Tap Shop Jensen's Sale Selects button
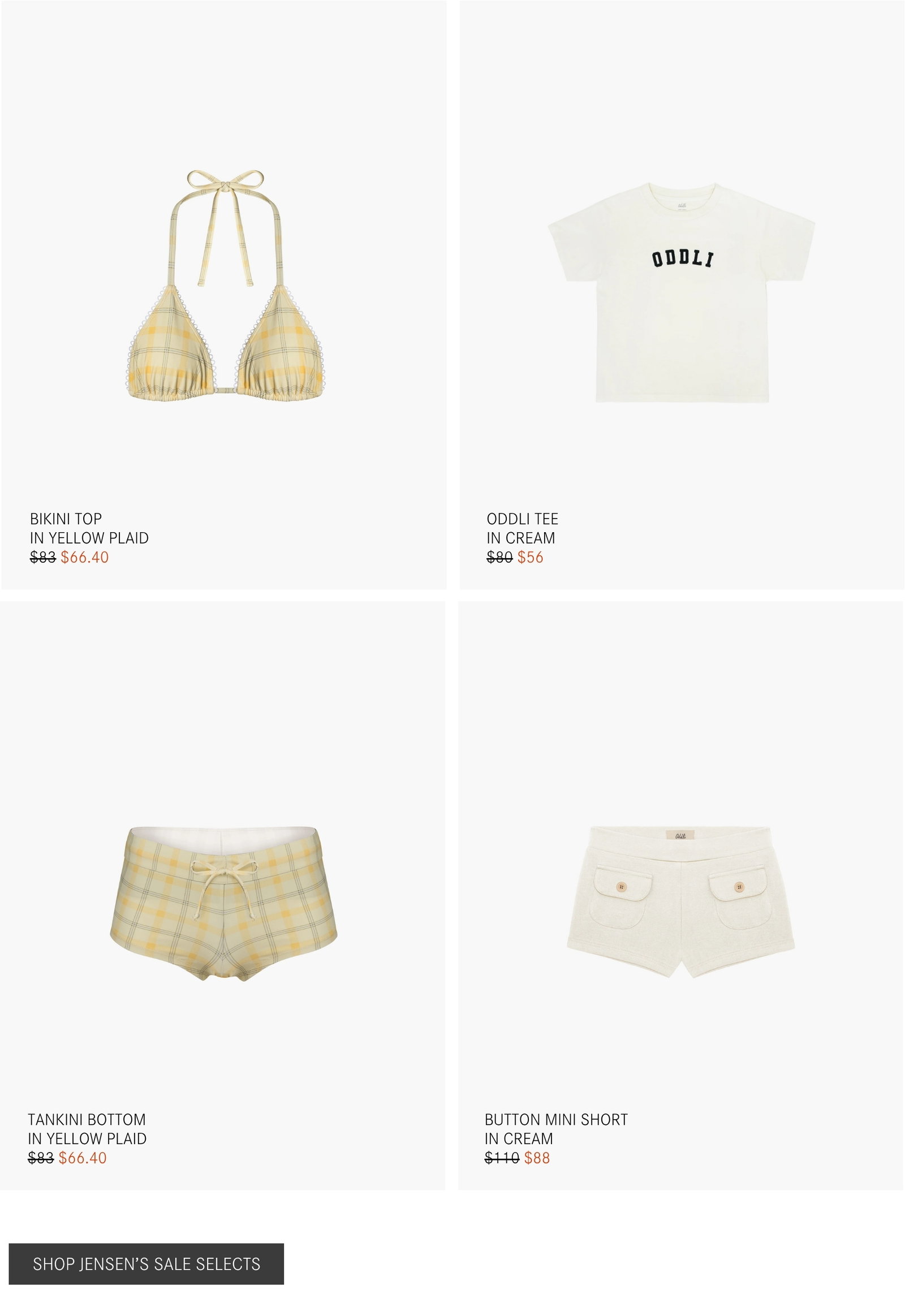Image resolution: width=905 pixels, height=1316 pixels. coord(146,1264)
